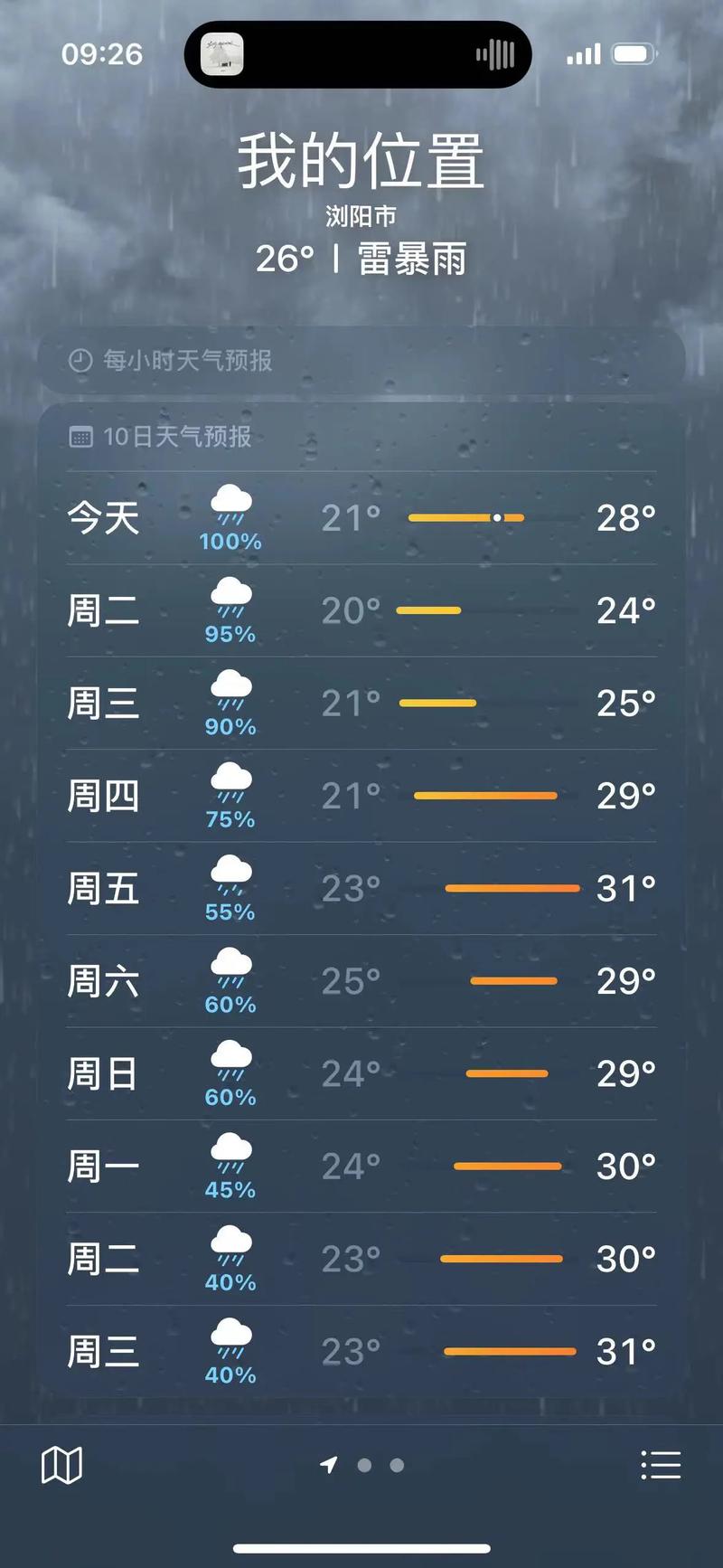Open the map view icon at bottom left

point(63,1465)
